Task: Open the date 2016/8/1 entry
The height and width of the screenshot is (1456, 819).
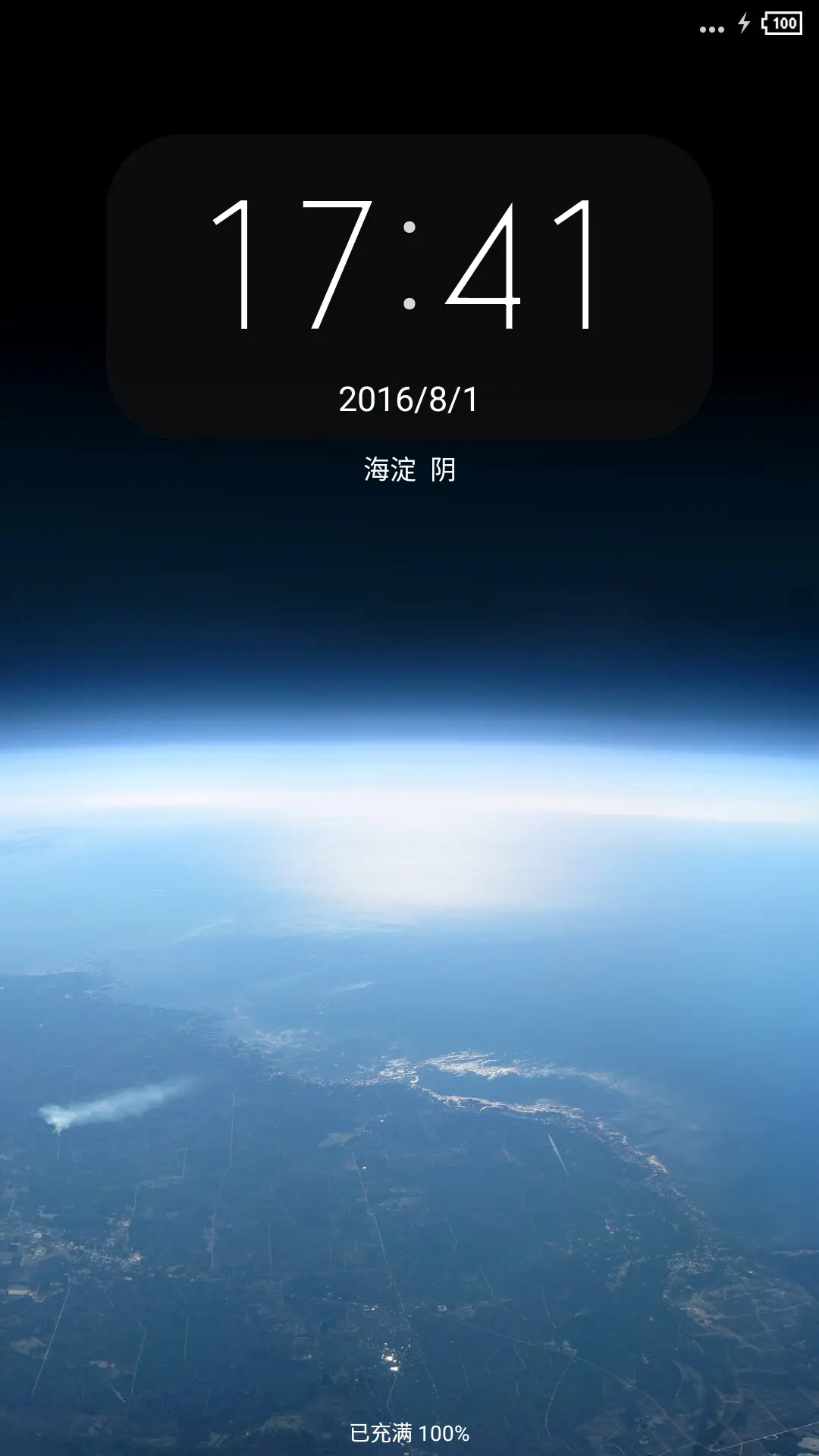Action: [x=409, y=397]
